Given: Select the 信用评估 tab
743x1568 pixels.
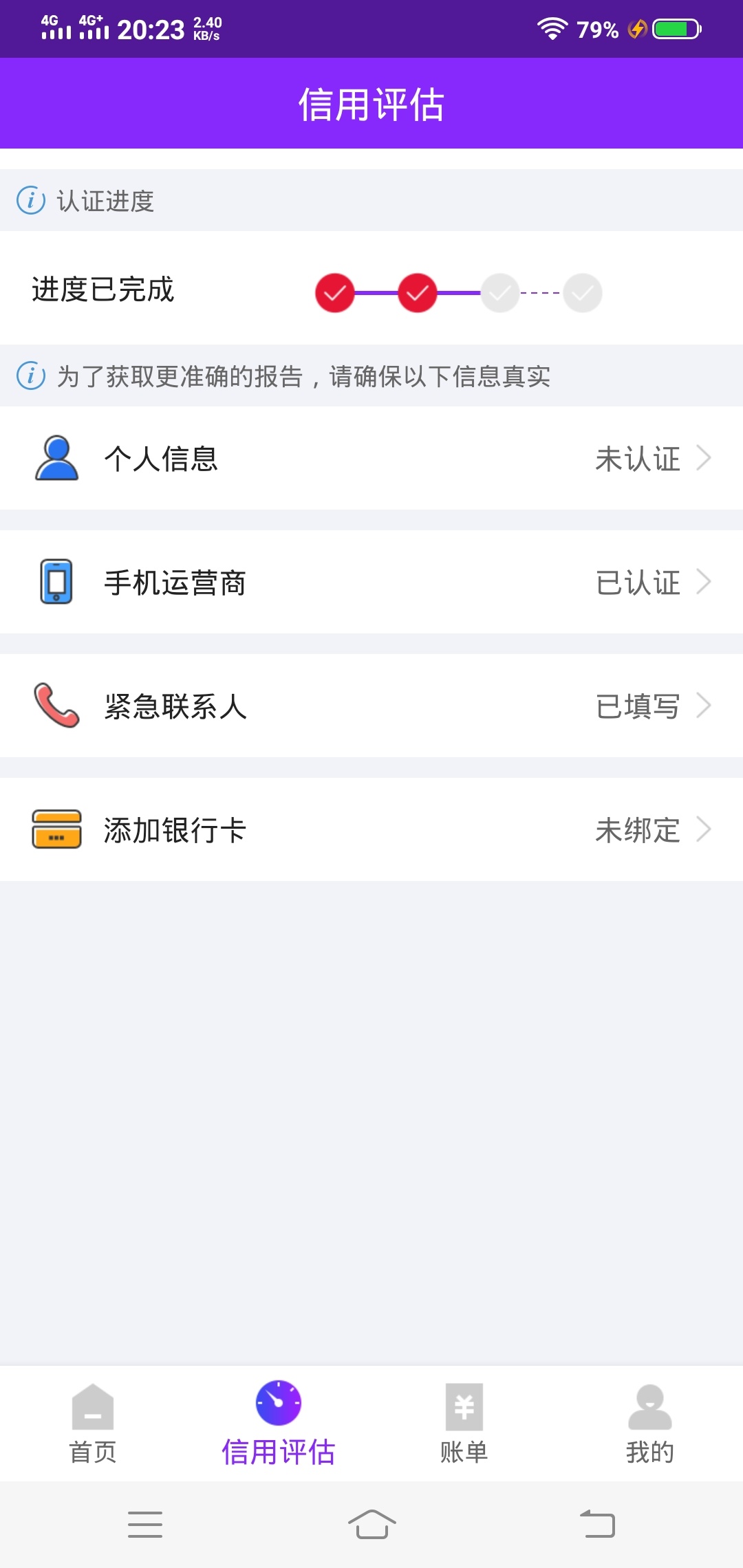Looking at the screenshot, I should (x=279, y=1424).
